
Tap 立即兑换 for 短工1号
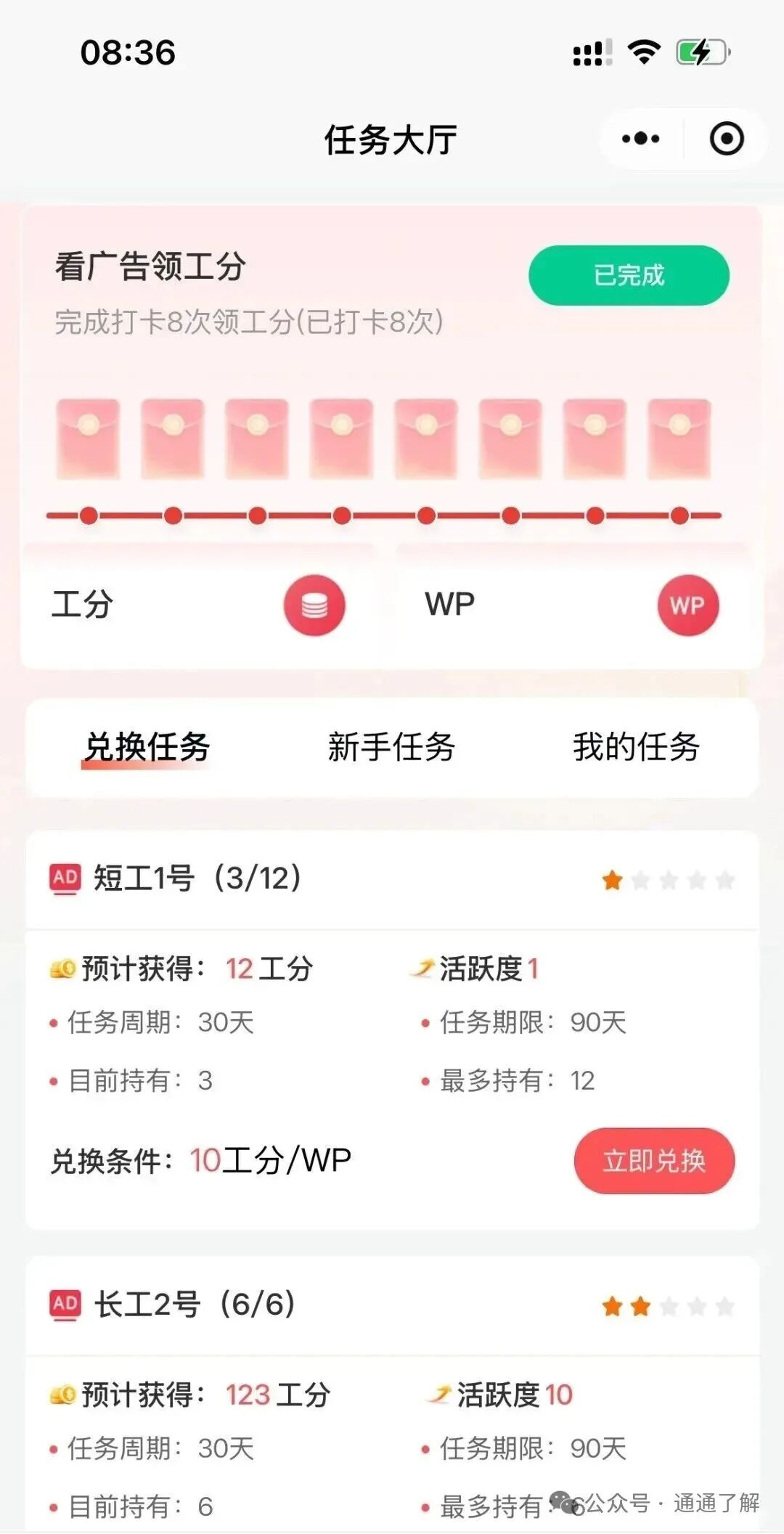(654, 1160)
